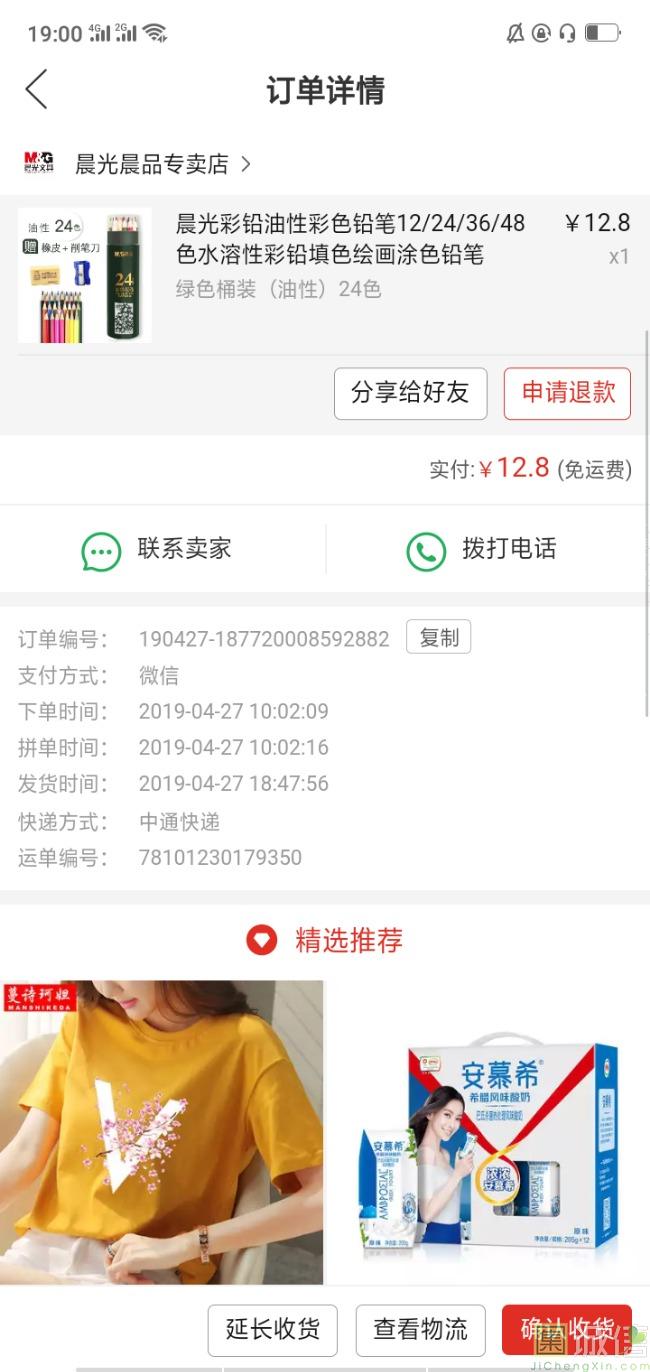Viewport: 650px width, 1372px height.
Task: Contact the seller via 联系卖家
Action: point(158,549)
